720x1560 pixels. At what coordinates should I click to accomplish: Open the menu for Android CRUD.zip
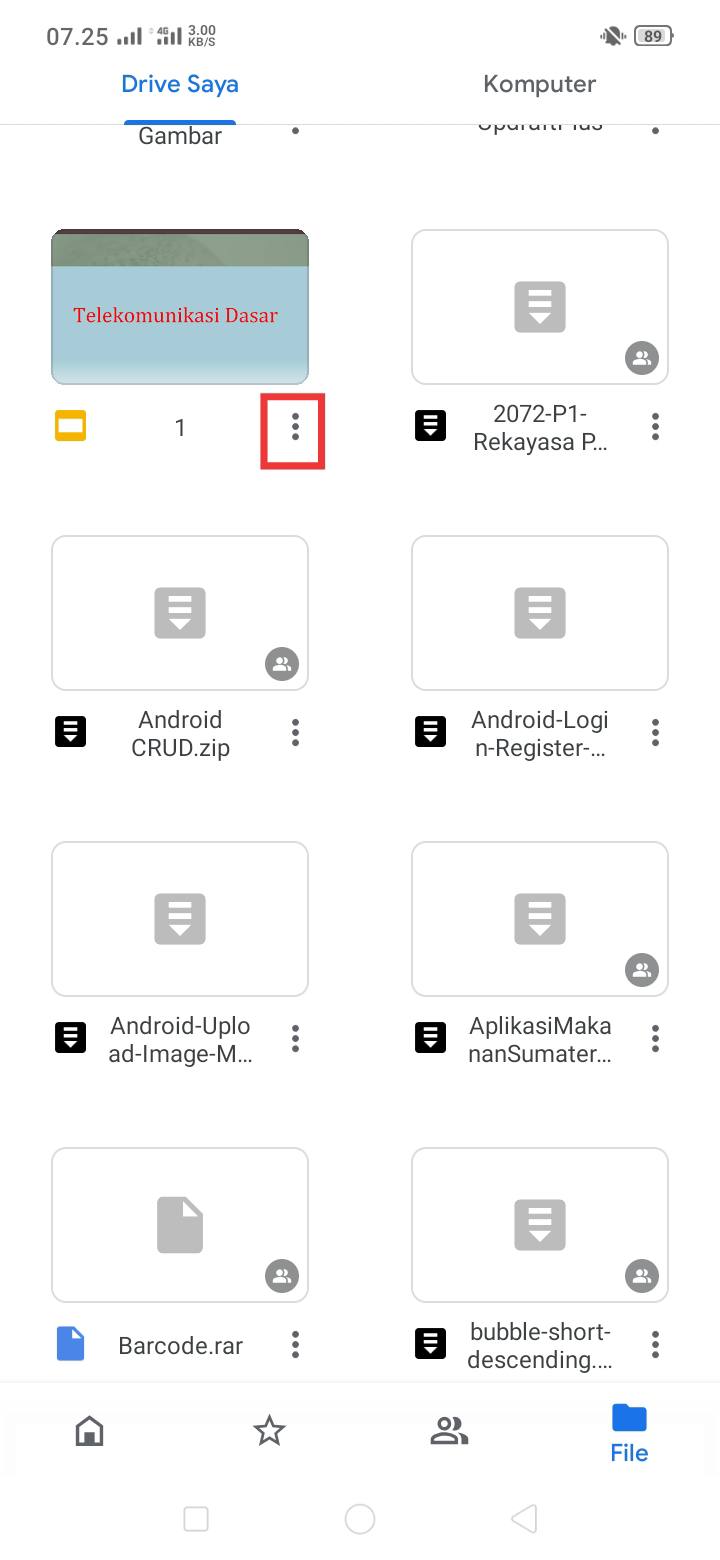pyautogui.click(x=295, y=733)
